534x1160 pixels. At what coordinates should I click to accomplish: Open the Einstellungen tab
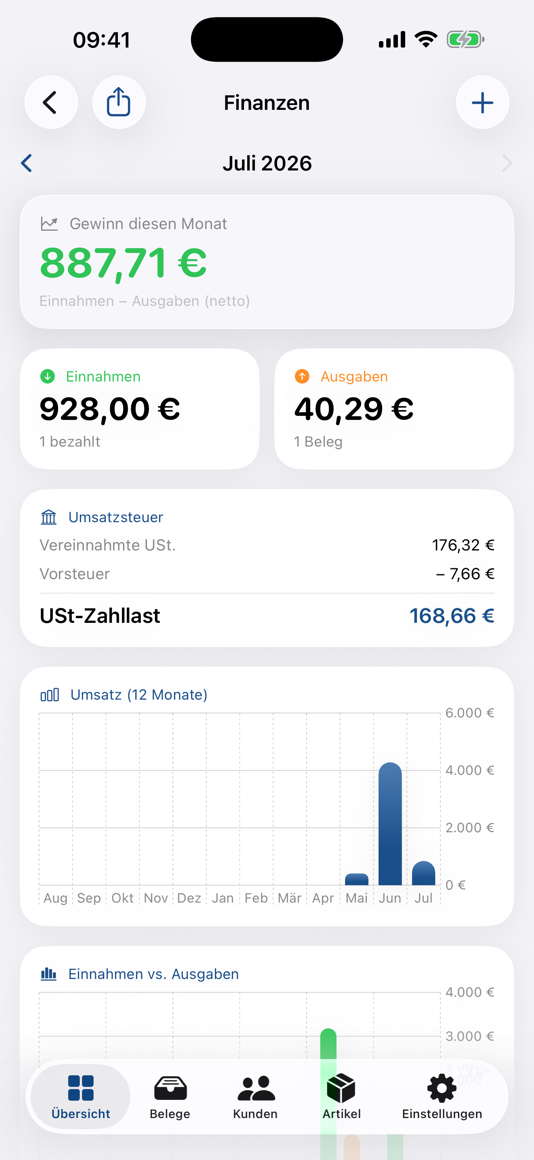(442, 1097)
